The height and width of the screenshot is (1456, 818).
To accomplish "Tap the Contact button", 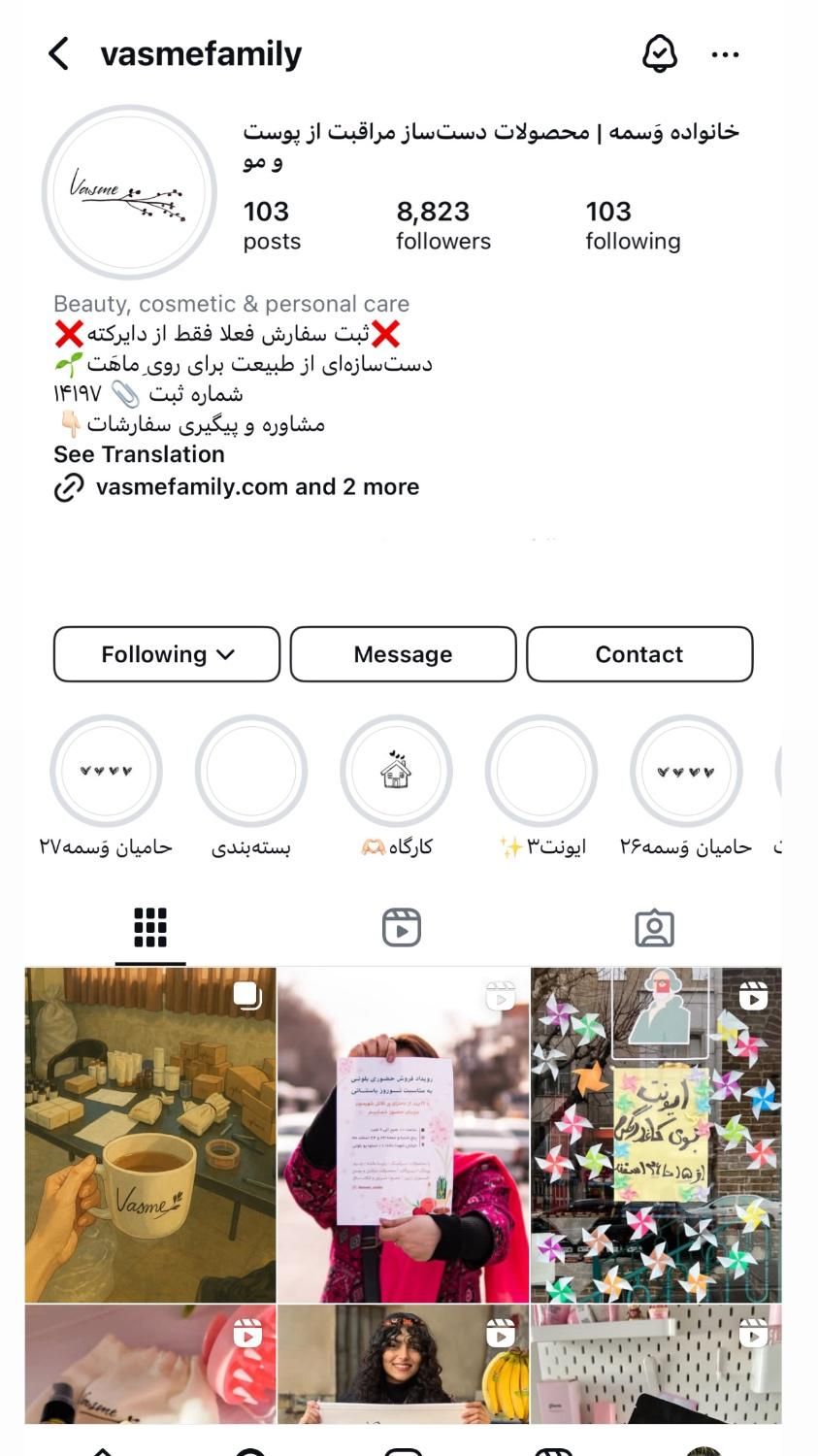I will pos(639,654).
